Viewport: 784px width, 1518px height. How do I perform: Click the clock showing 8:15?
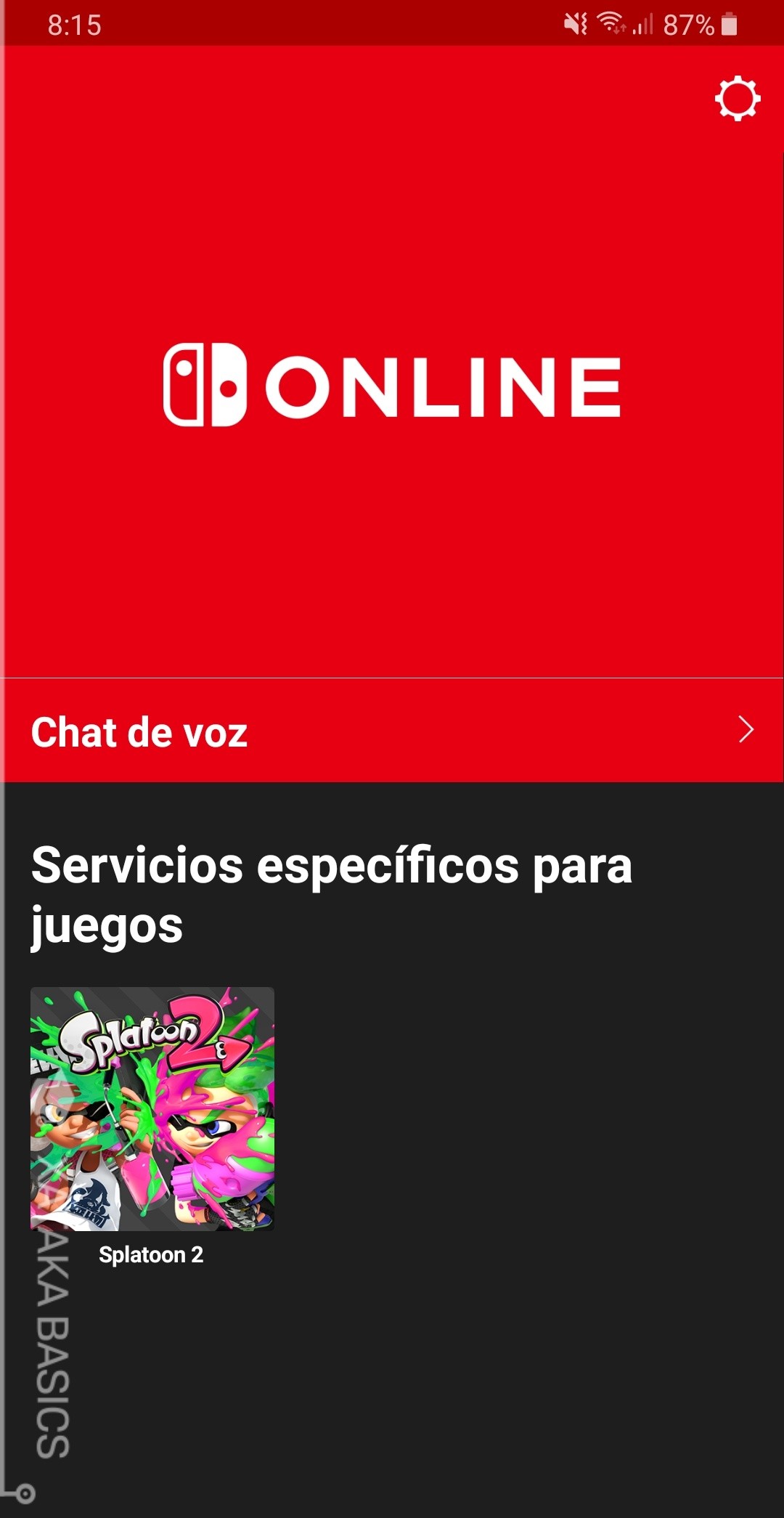(73, 23)
